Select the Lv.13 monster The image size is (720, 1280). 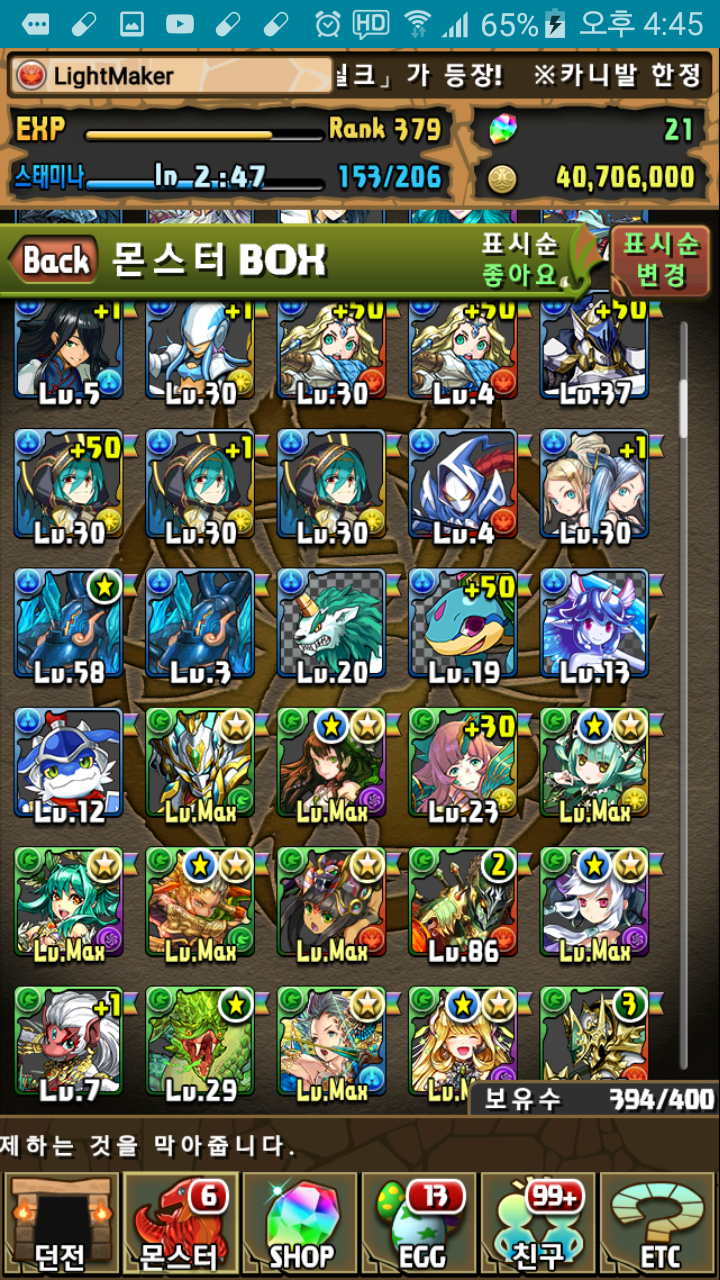pos(594,625)
